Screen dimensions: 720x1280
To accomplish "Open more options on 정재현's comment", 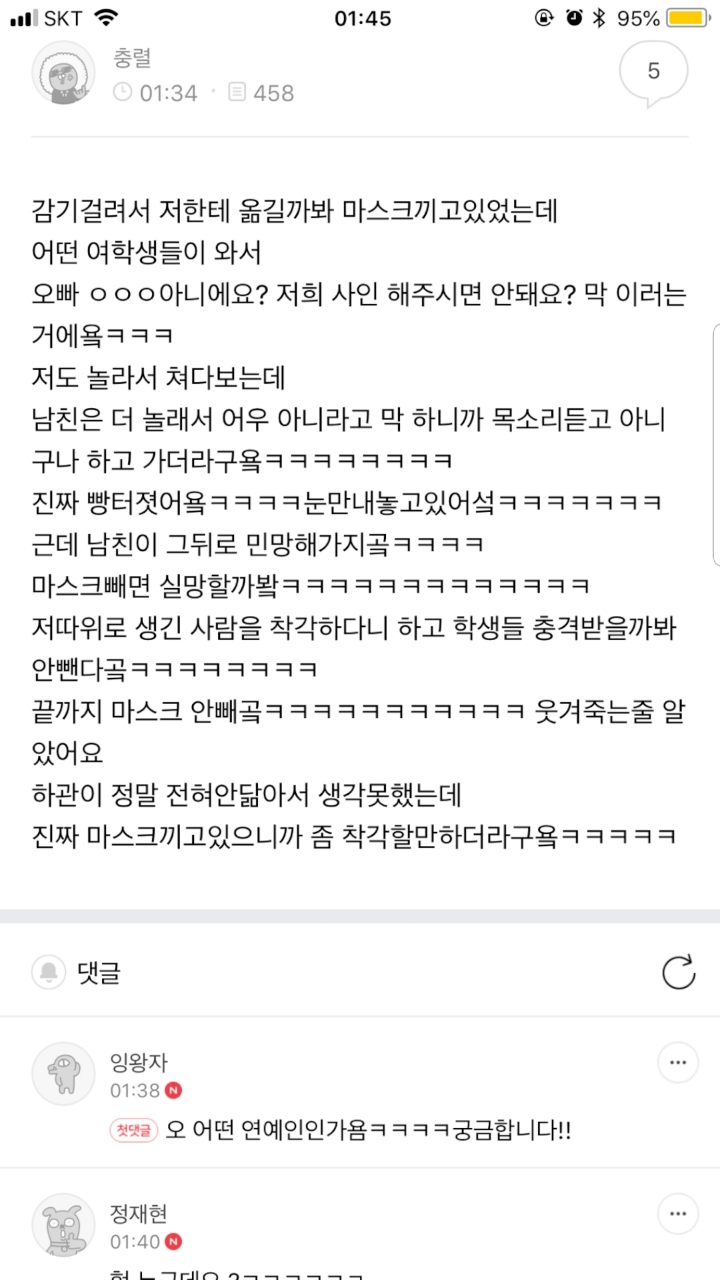I will pos(678,1214).
